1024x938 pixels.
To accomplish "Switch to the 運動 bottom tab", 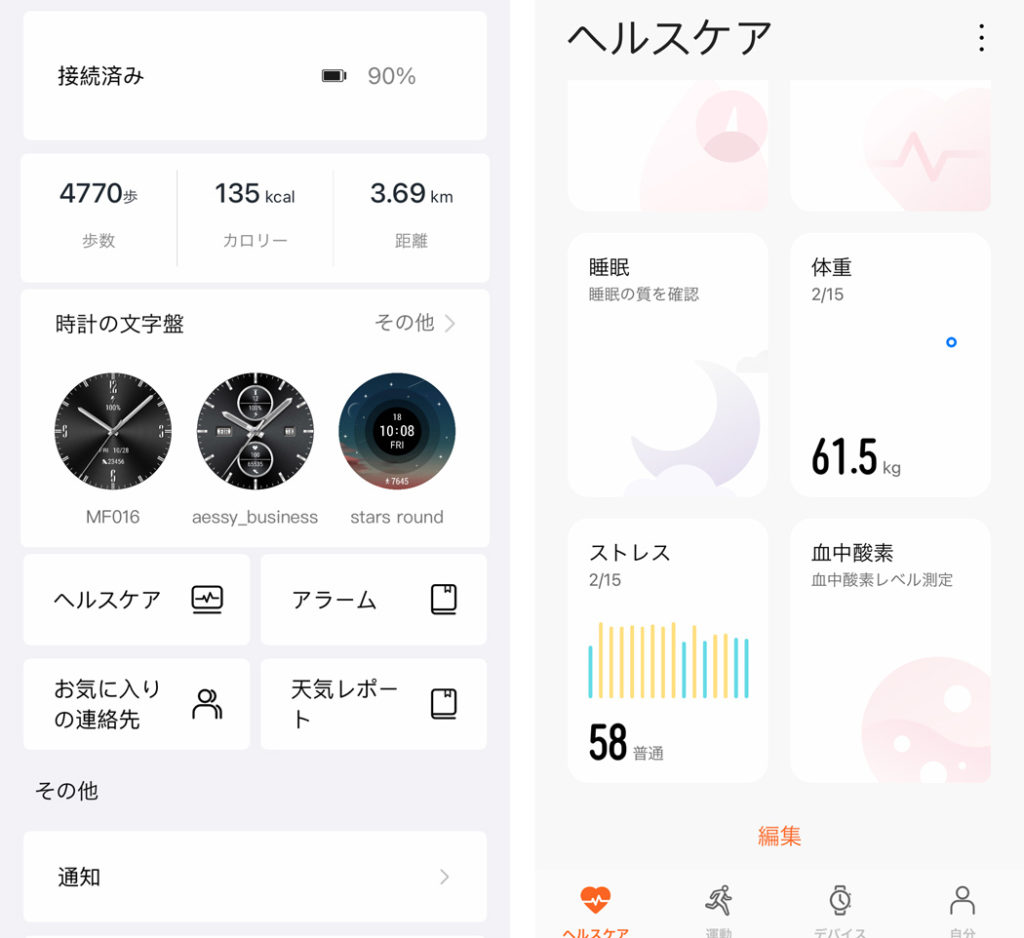I will click(x=718, y=907).
